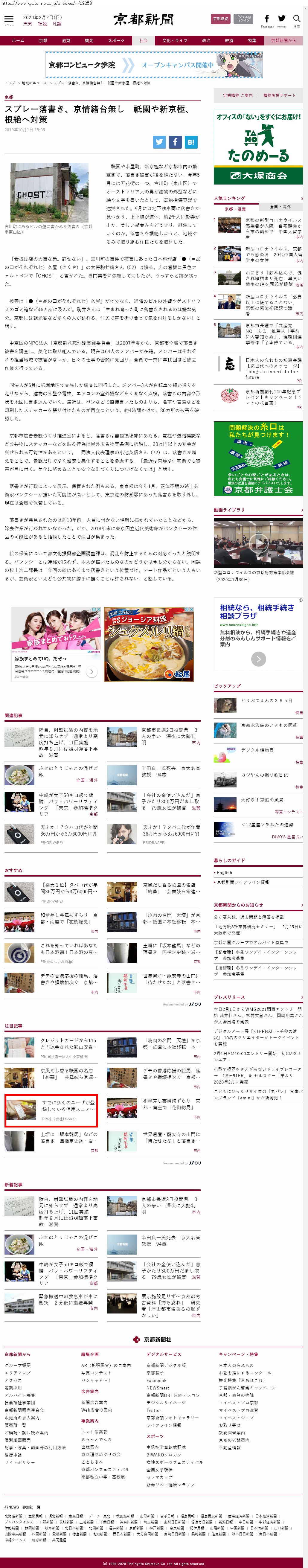Image resolution: width=308 pixels, height=1568 pixels.
Task: Switch the ranking to 全国・海外
Action: tap(280, 207)
